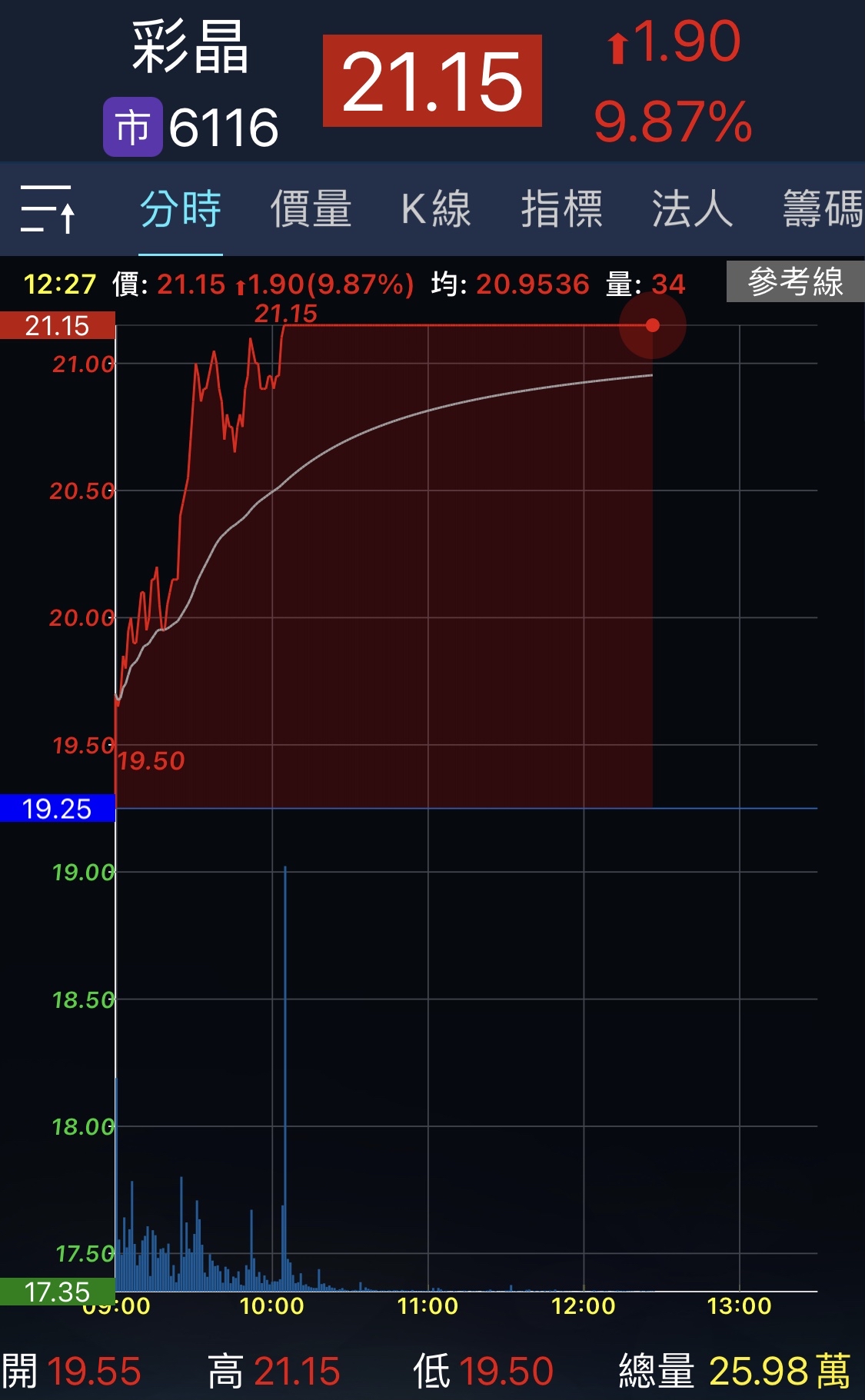
Task: Open the list sort menu icon
Action: [48, 209]
